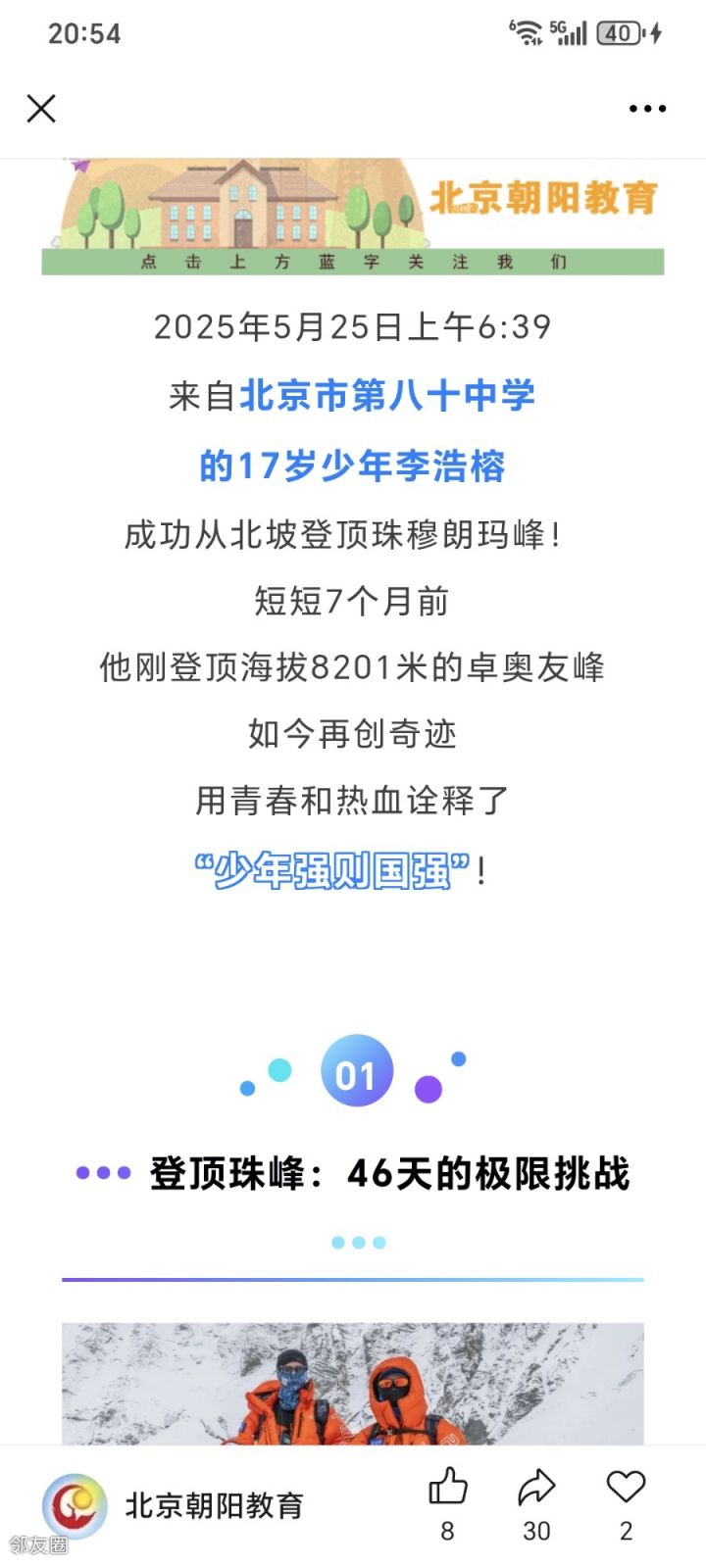This screenshot has height=1568, width=706.
Task: Like this article with the thumbs-up
Action: pyautogui.click(x=448, y=1489)
